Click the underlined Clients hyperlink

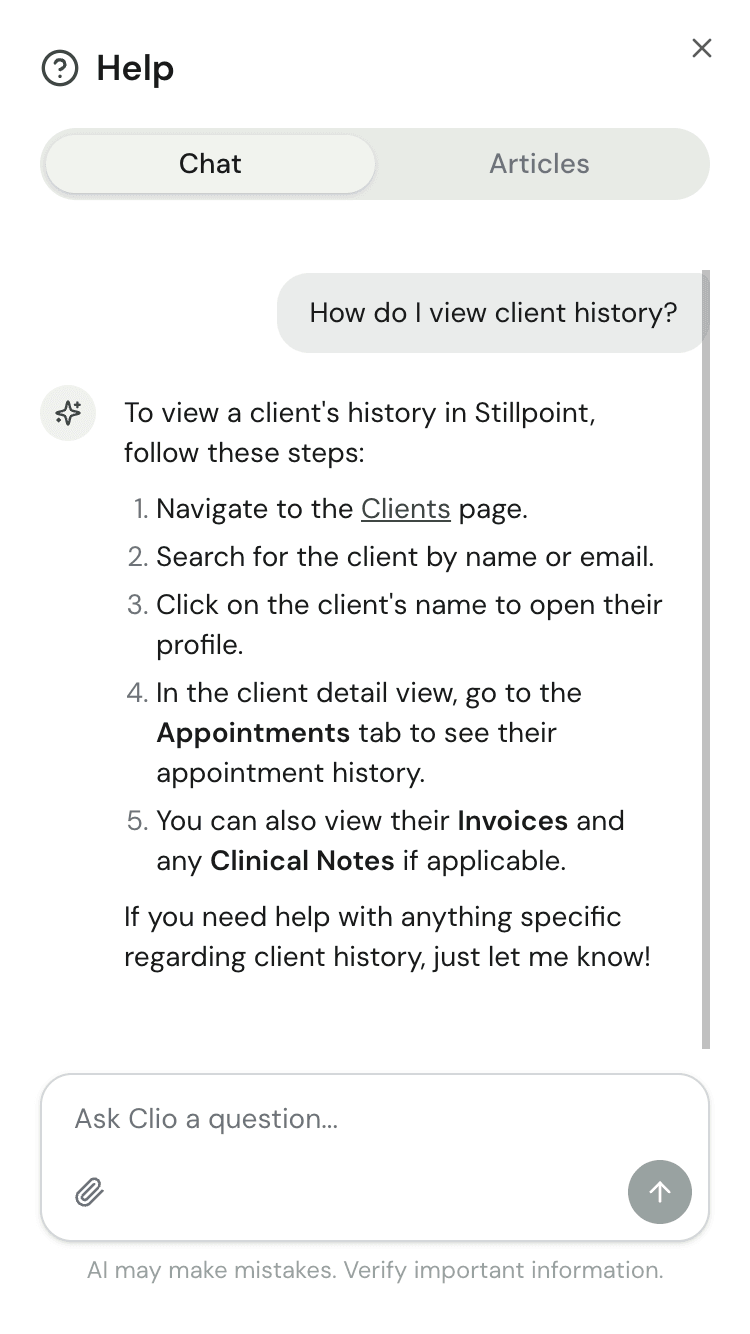pyautogui.click(x=405, y=508)
